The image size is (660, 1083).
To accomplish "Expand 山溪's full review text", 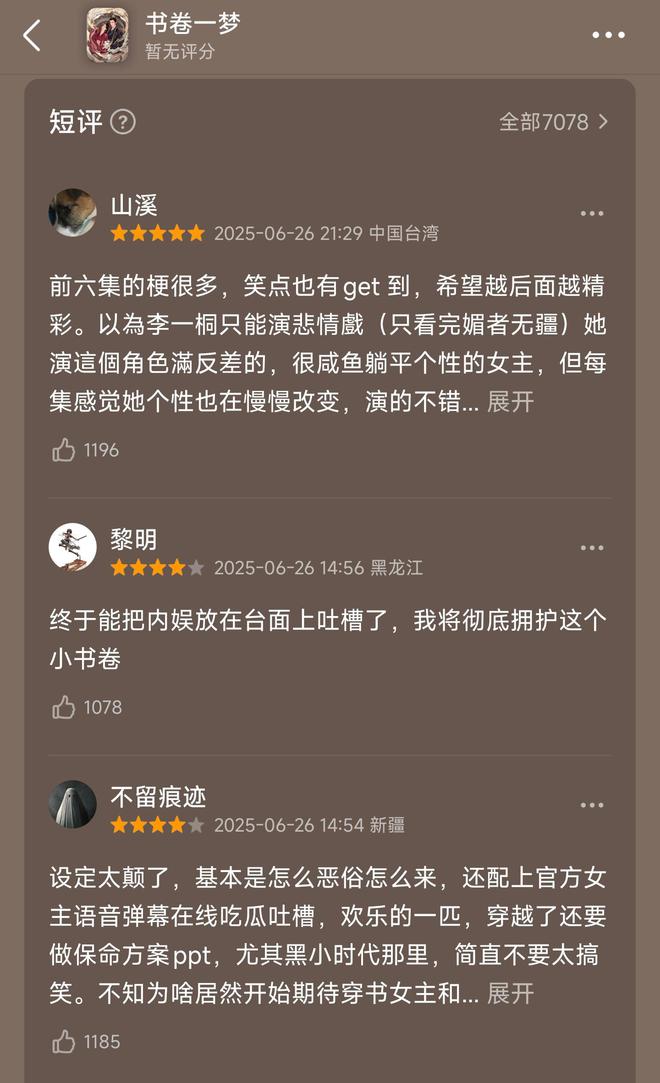I will 510,402.
